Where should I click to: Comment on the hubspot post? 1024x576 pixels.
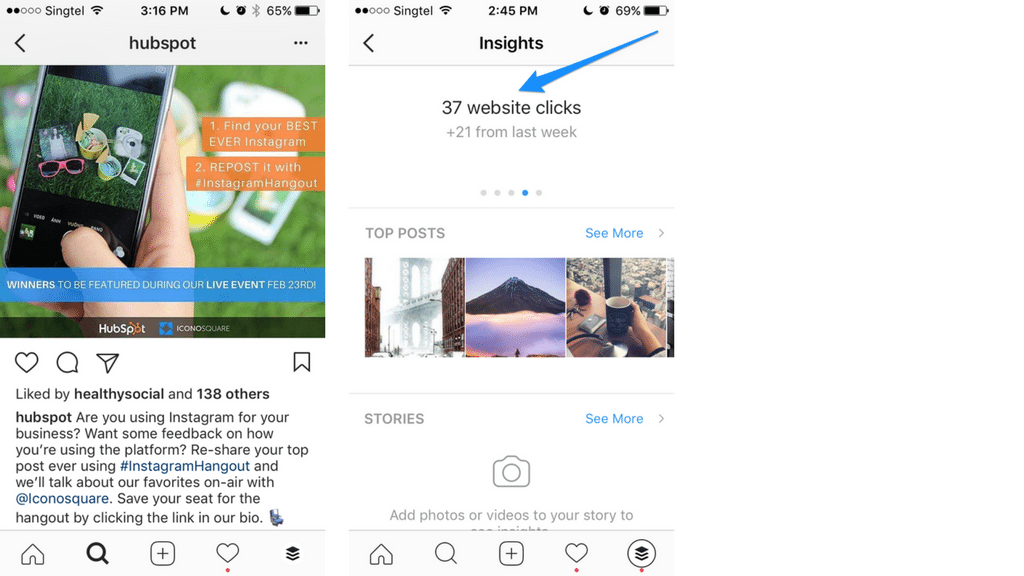point(67,362)
